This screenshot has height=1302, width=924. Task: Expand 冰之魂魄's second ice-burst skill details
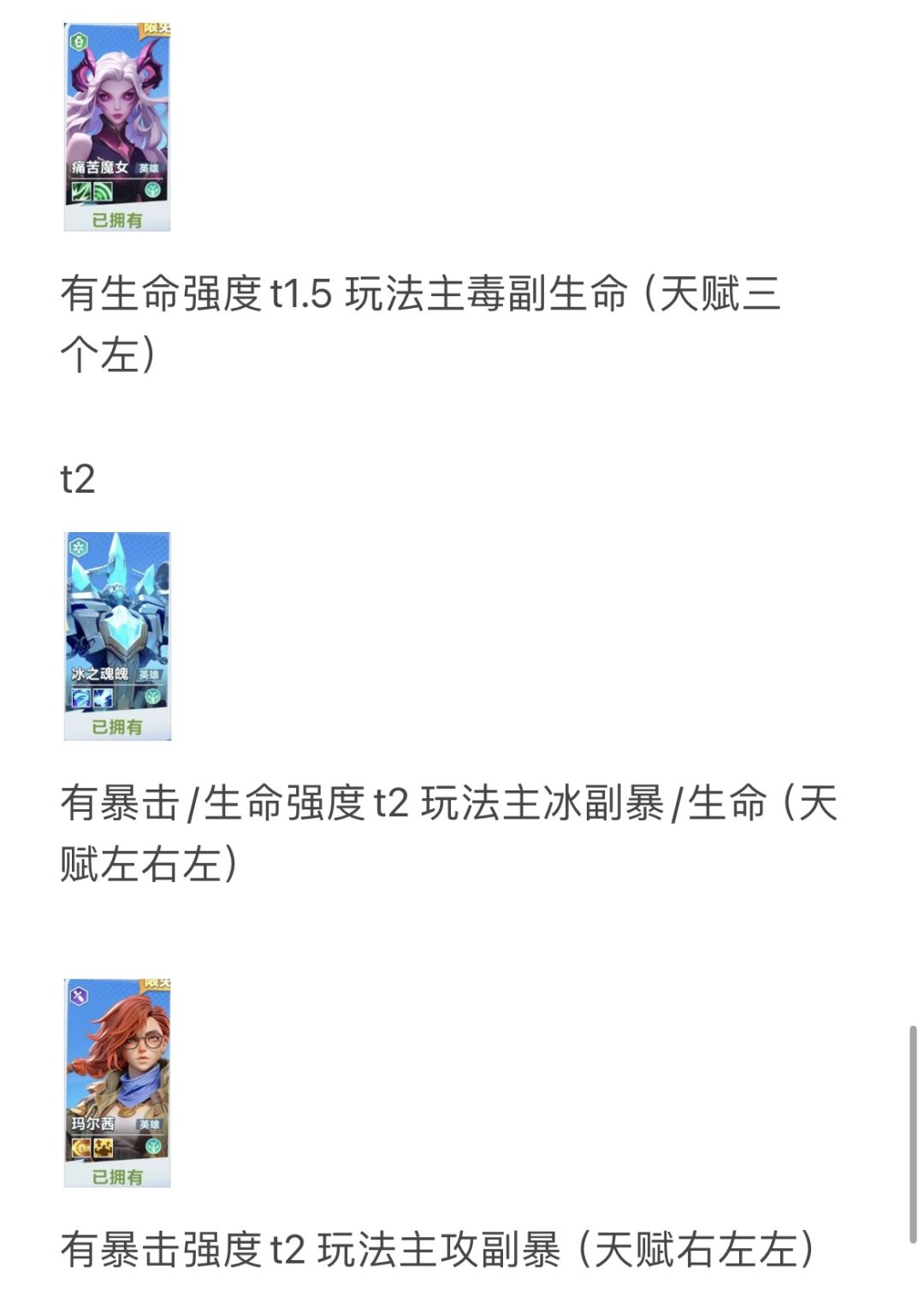(103, 698)
